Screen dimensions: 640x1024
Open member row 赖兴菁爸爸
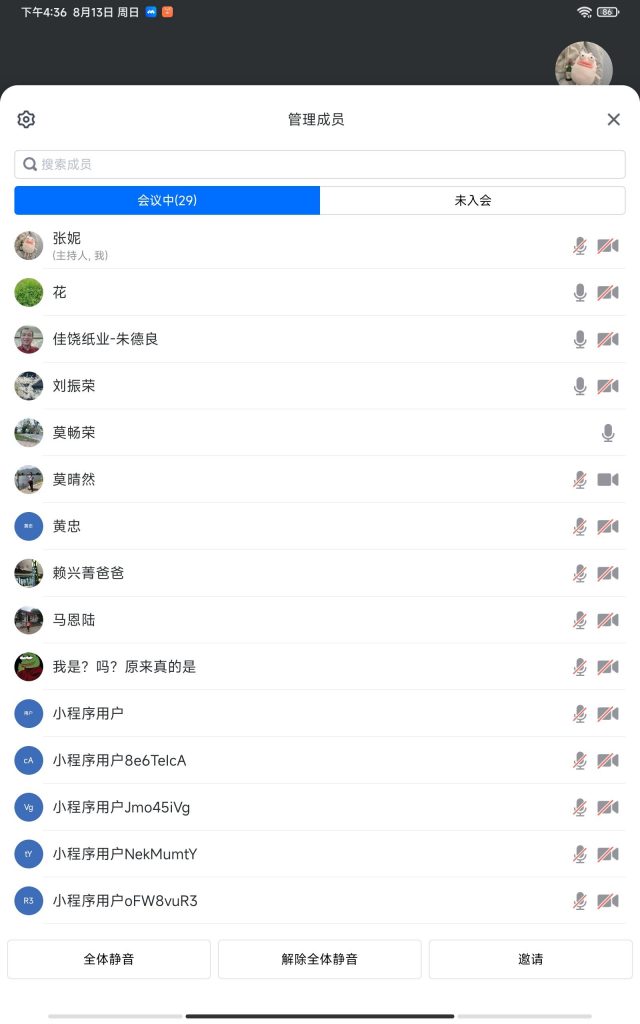[x=300, y=573]
